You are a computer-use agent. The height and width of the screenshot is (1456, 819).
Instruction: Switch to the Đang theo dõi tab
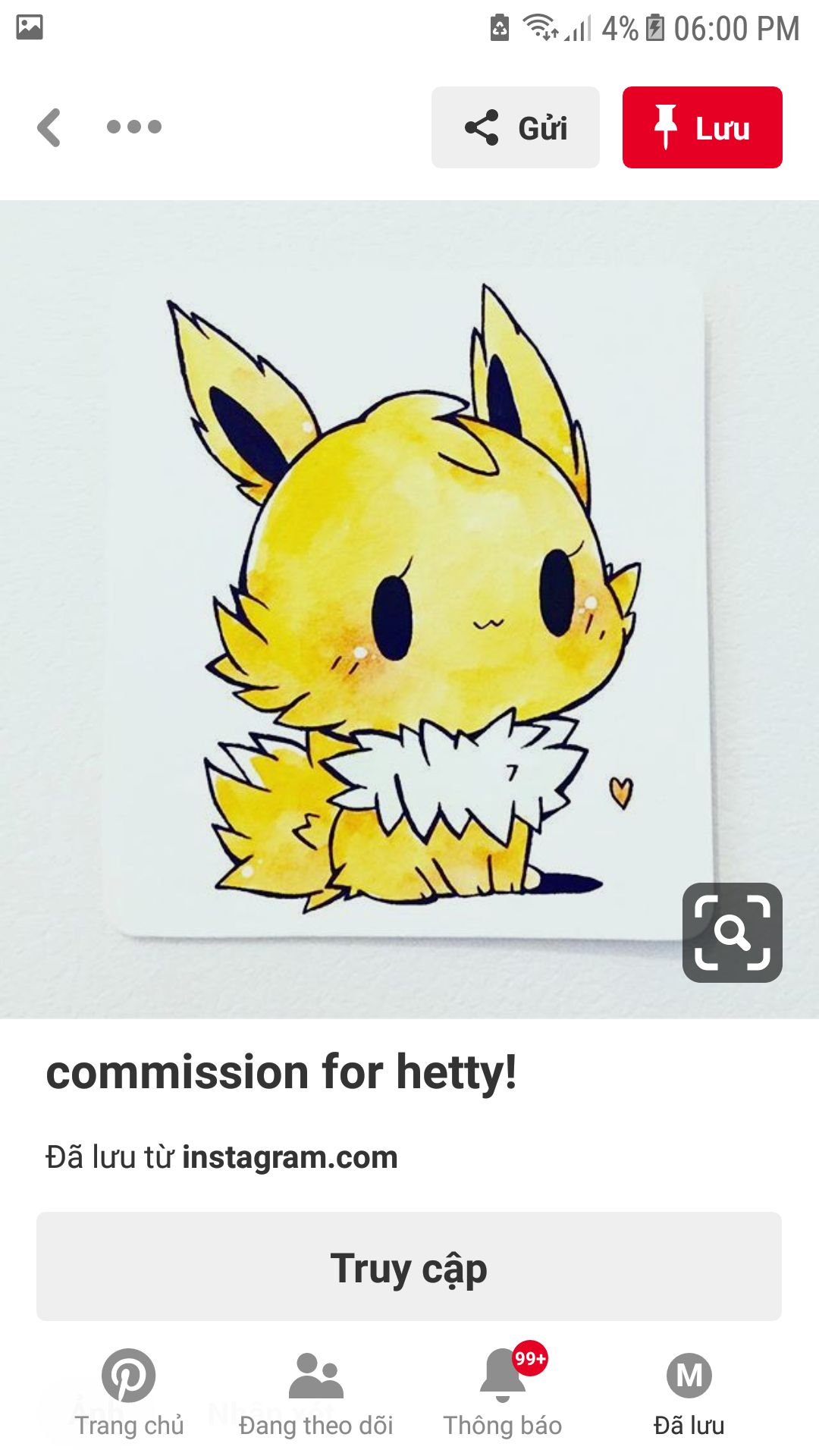316,1394
